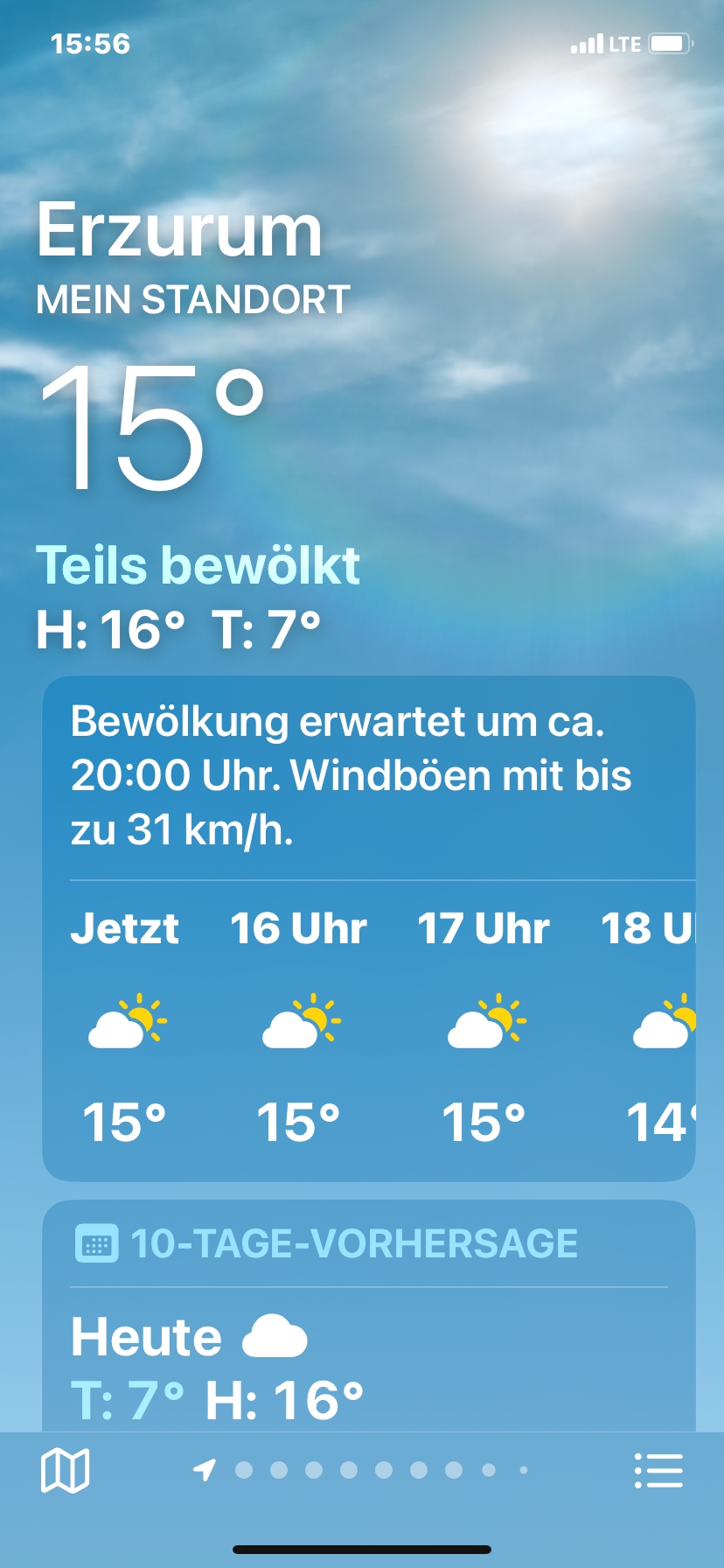Open the locations list

(x=658, y=1470)
